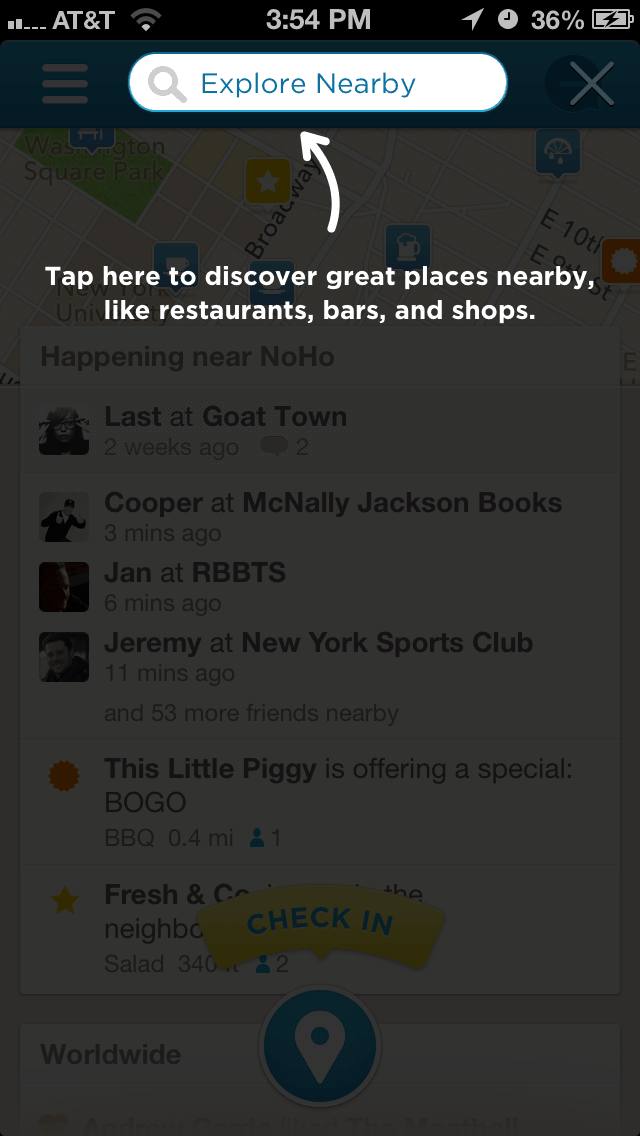Tap the Explore Nearby search box
This screenshot has width=640, height=1136.
(x=317, y=84)
